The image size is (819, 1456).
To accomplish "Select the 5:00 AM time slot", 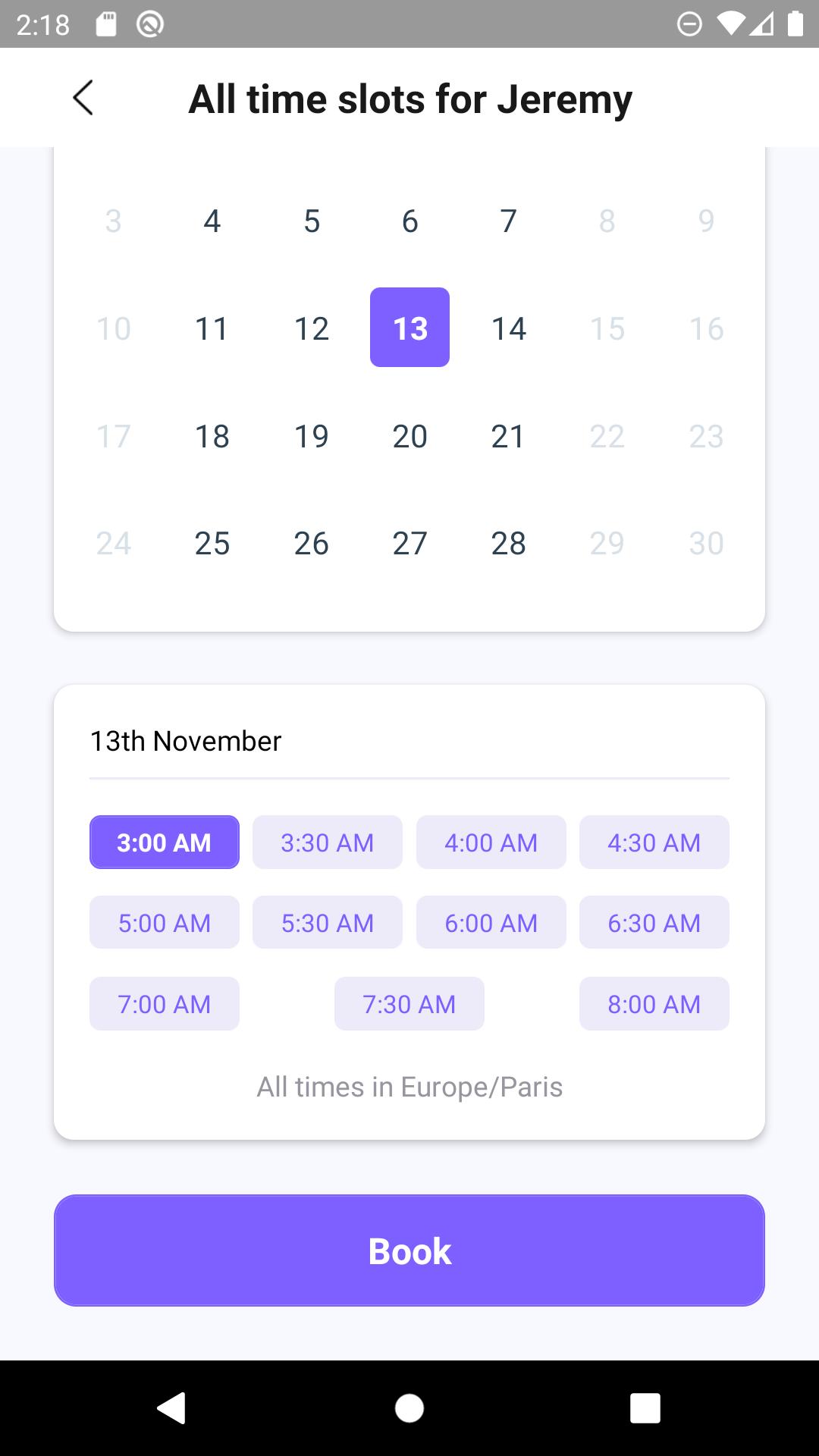I will (165, 923).
